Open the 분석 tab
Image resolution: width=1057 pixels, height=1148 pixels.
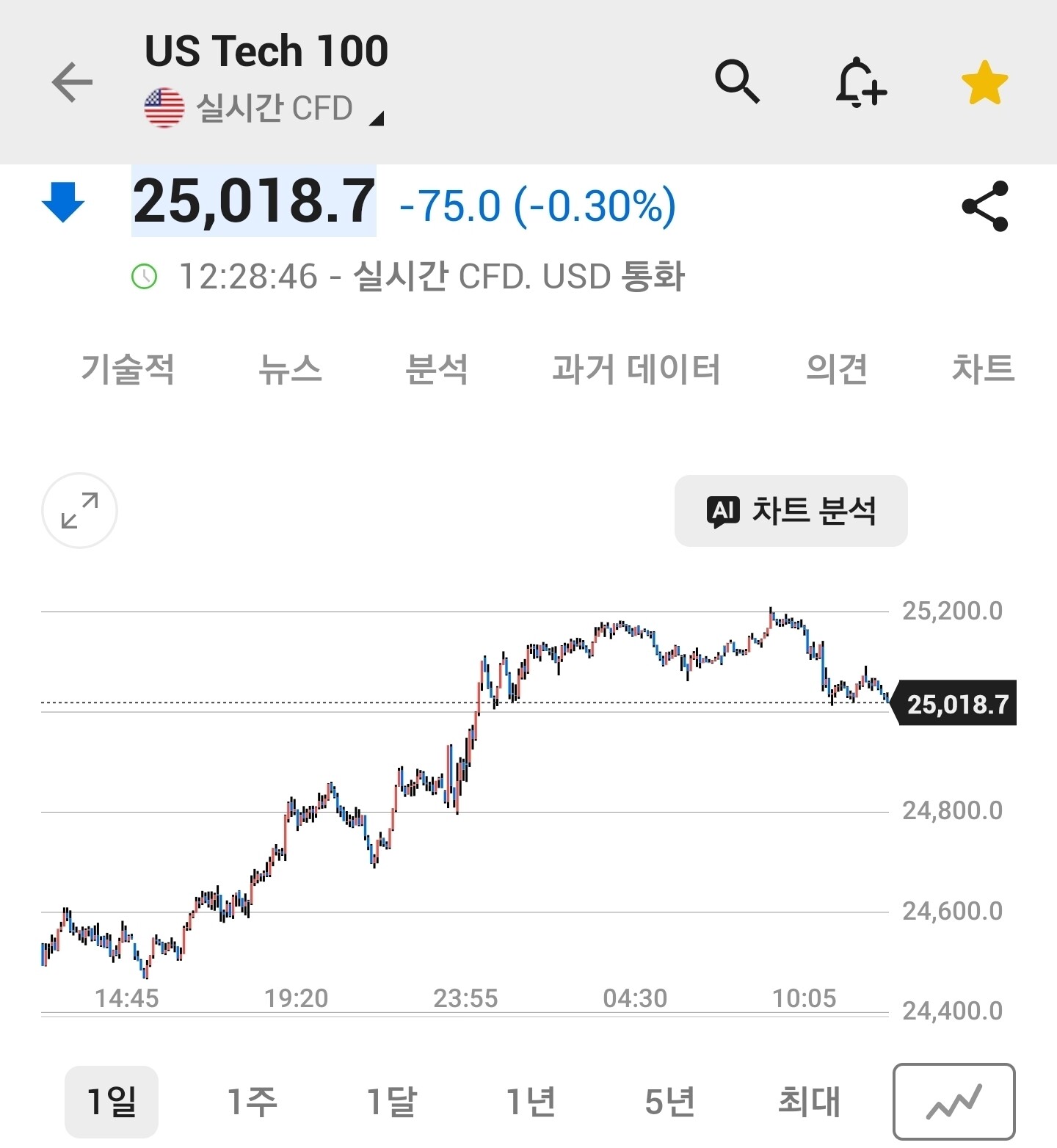coord(437,368)
